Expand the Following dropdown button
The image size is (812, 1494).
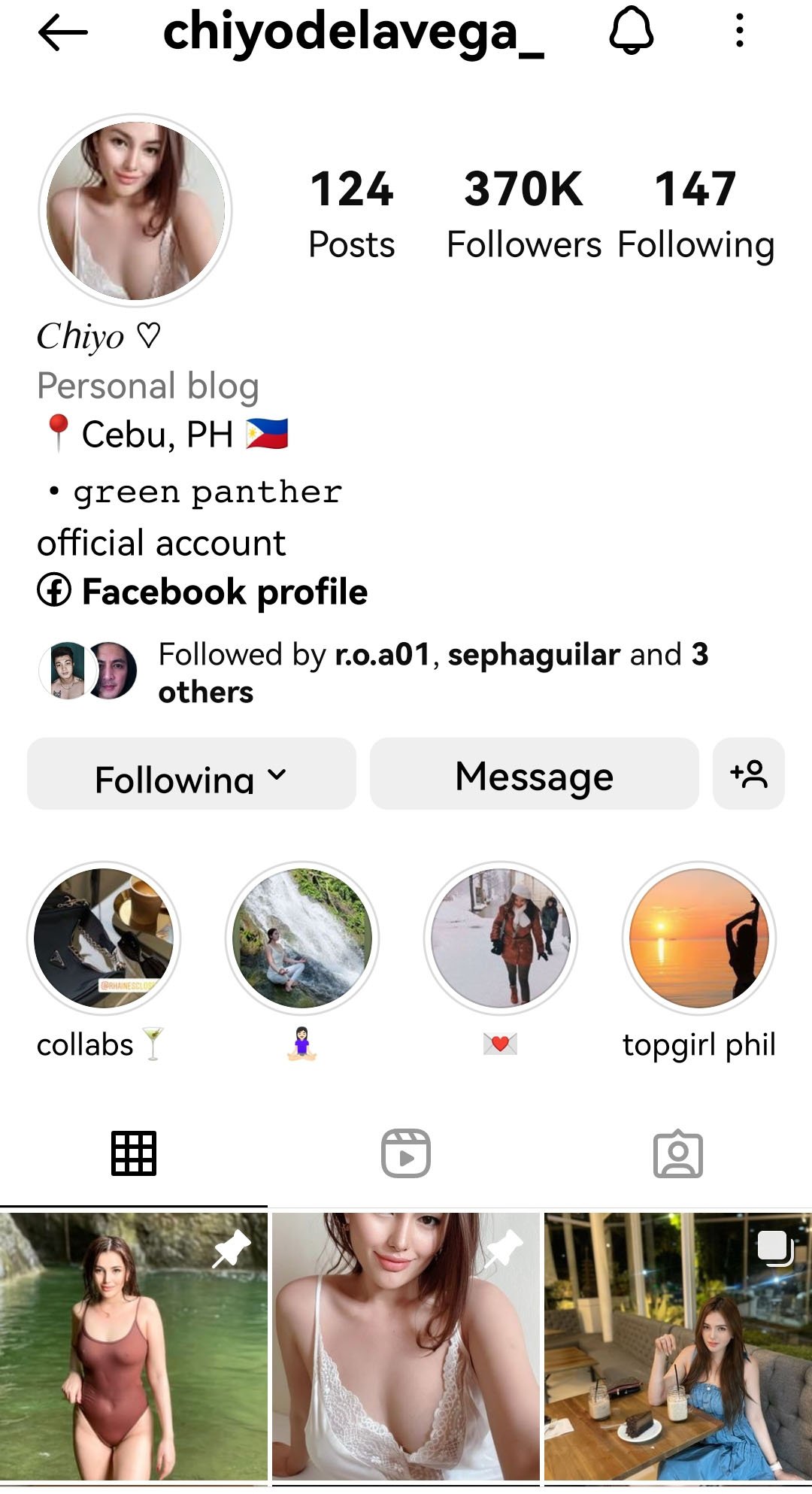[191, 774]
